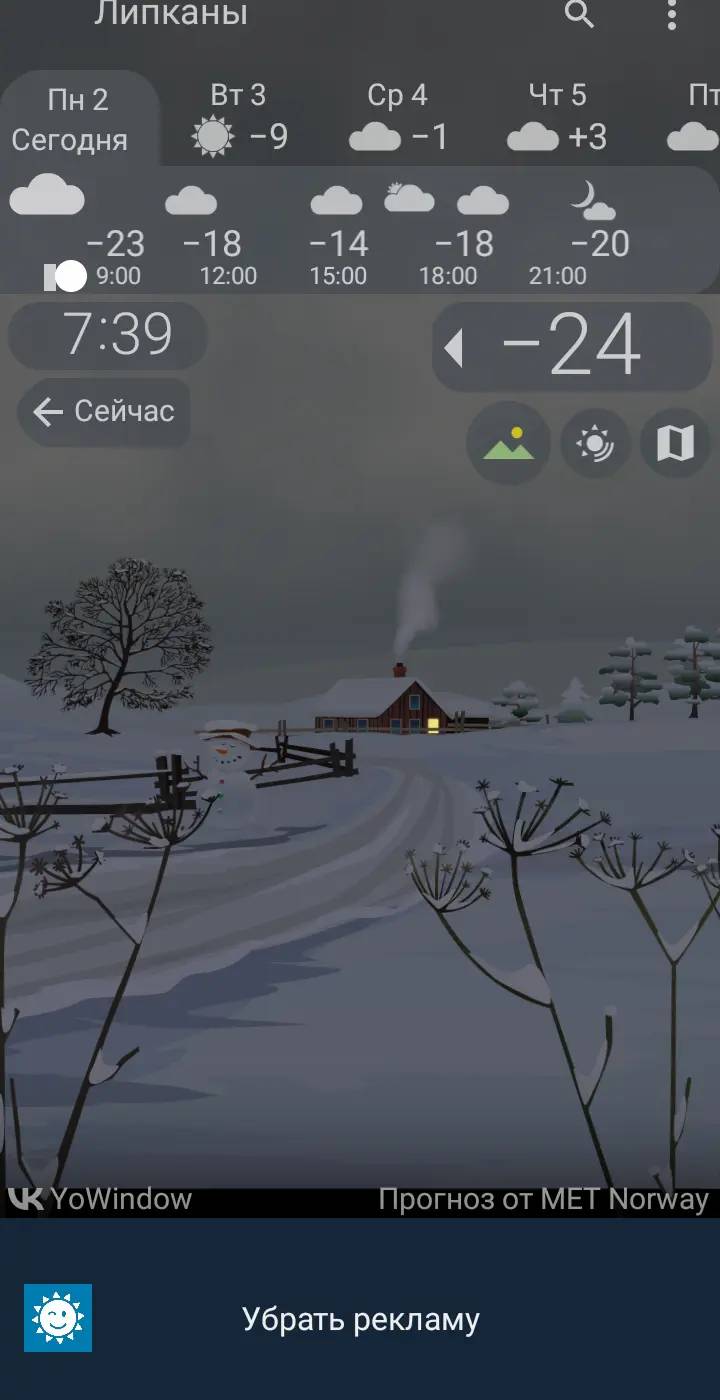The height and width of the screenshot is (1400, 720).
Task: Open the landscape picker icon
Action: pyautogui.click(x=509, y=443)
